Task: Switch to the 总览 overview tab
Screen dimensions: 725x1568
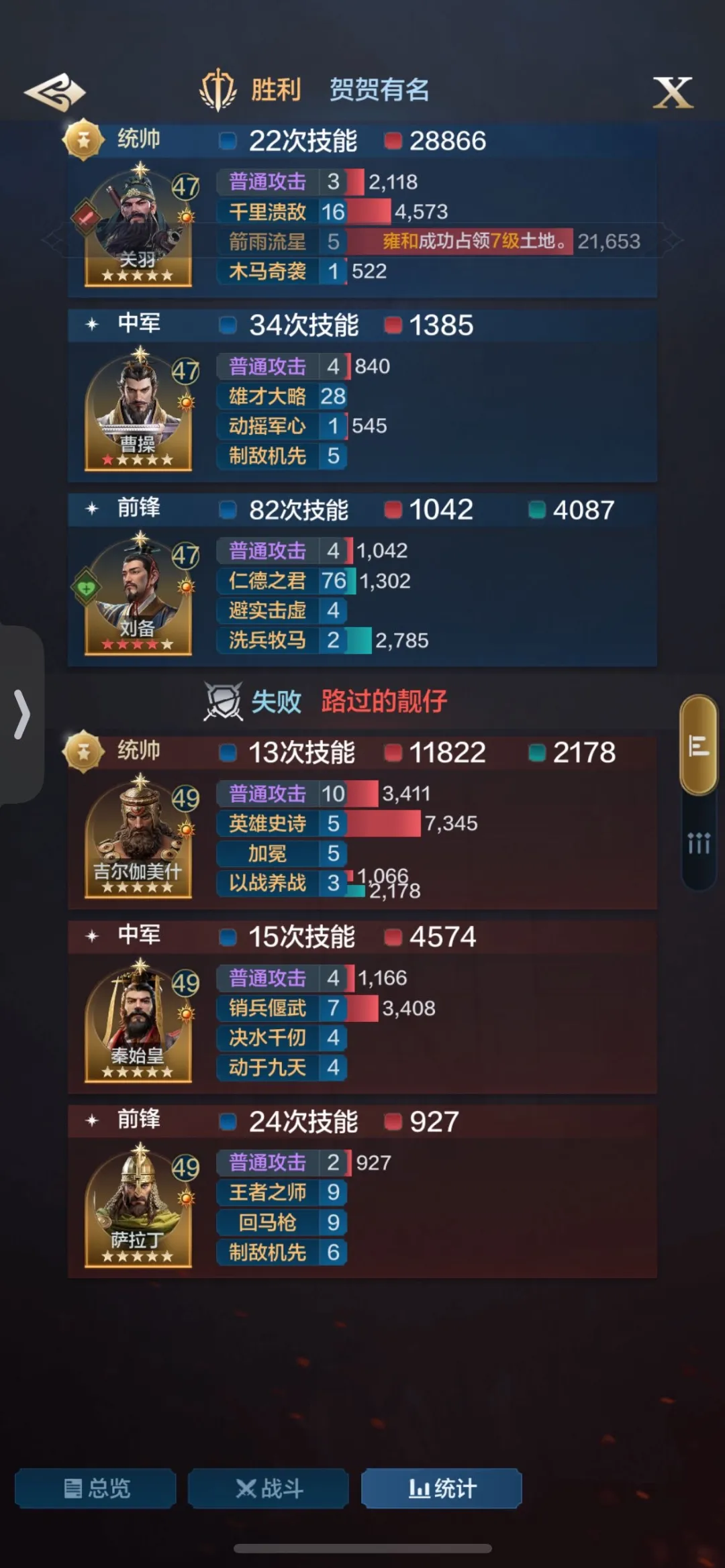Action: click(96, 1488)
